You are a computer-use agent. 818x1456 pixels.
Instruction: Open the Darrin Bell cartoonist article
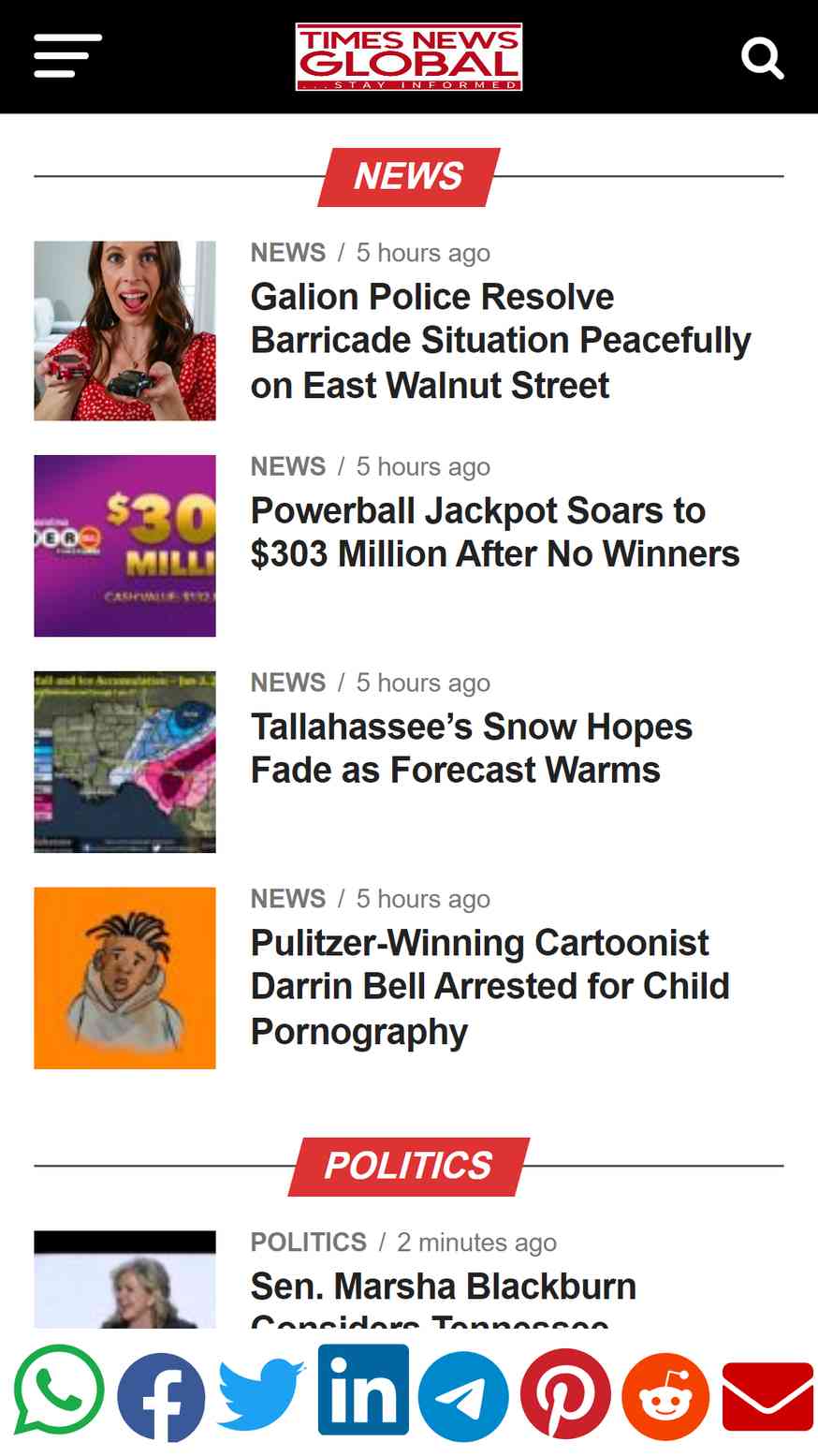click(489, 987)
